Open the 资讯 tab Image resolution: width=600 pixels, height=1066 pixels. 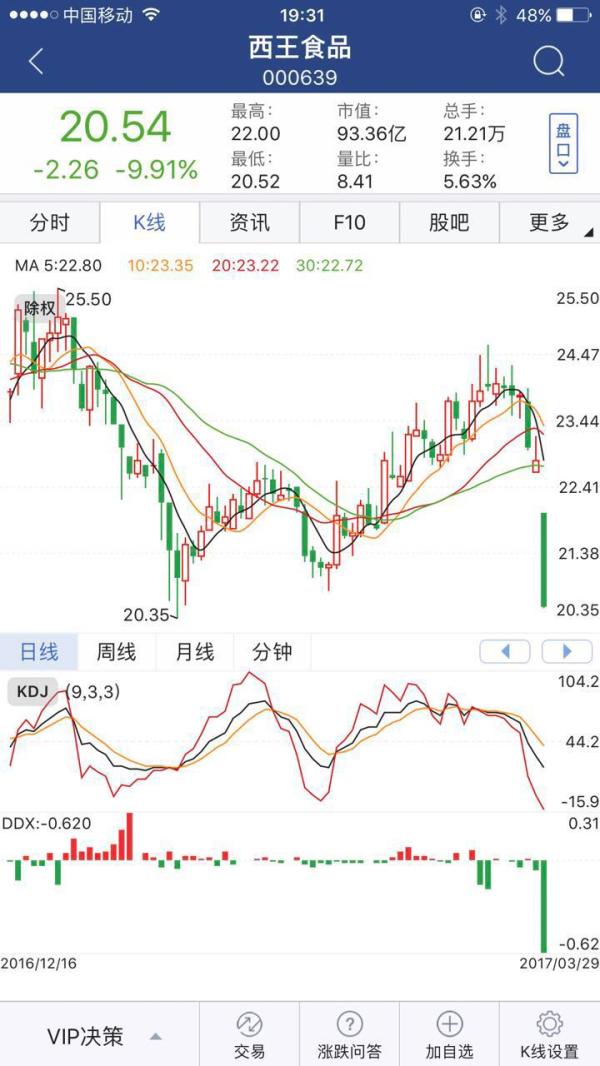(249, 222)
